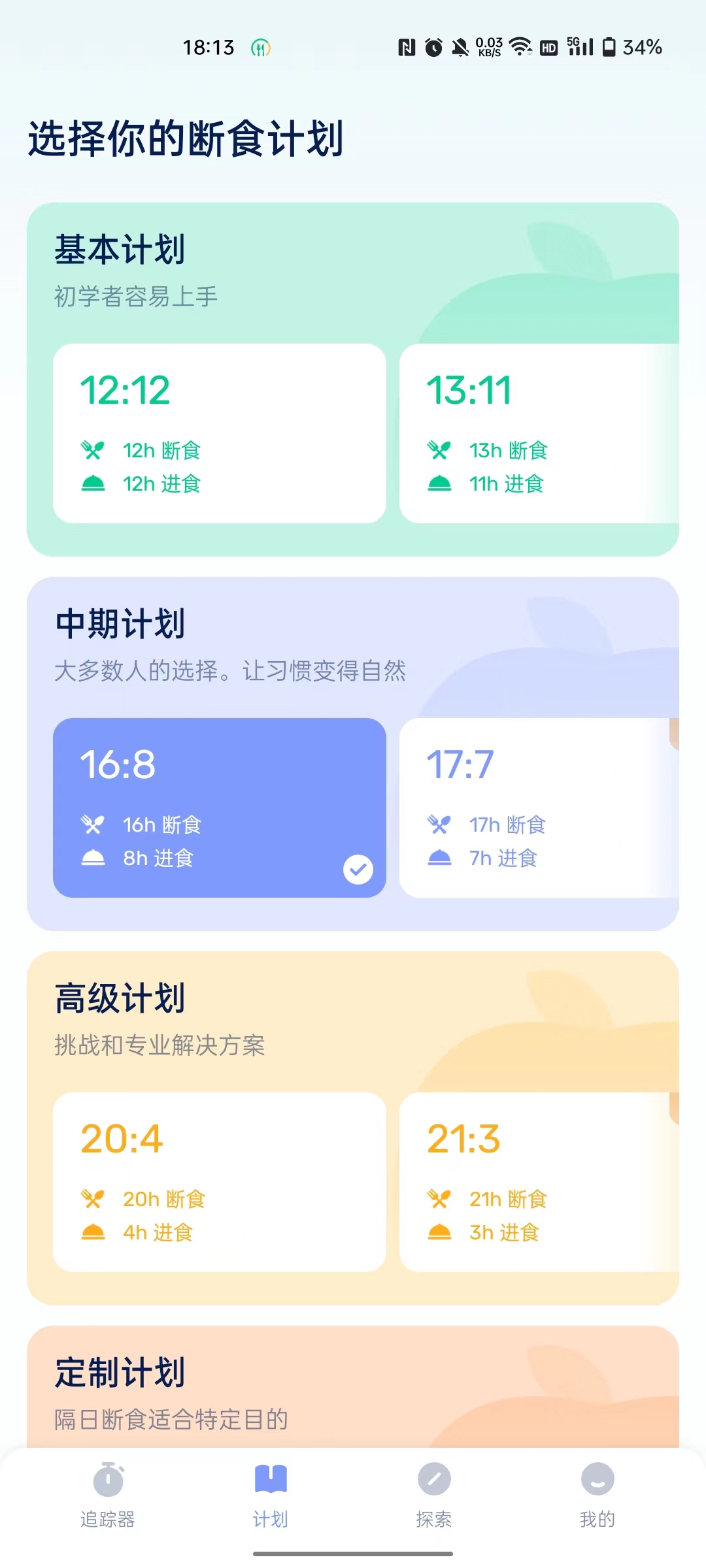Pick the 20:4 advanced plan
706x1568 pixels.
218,1183
